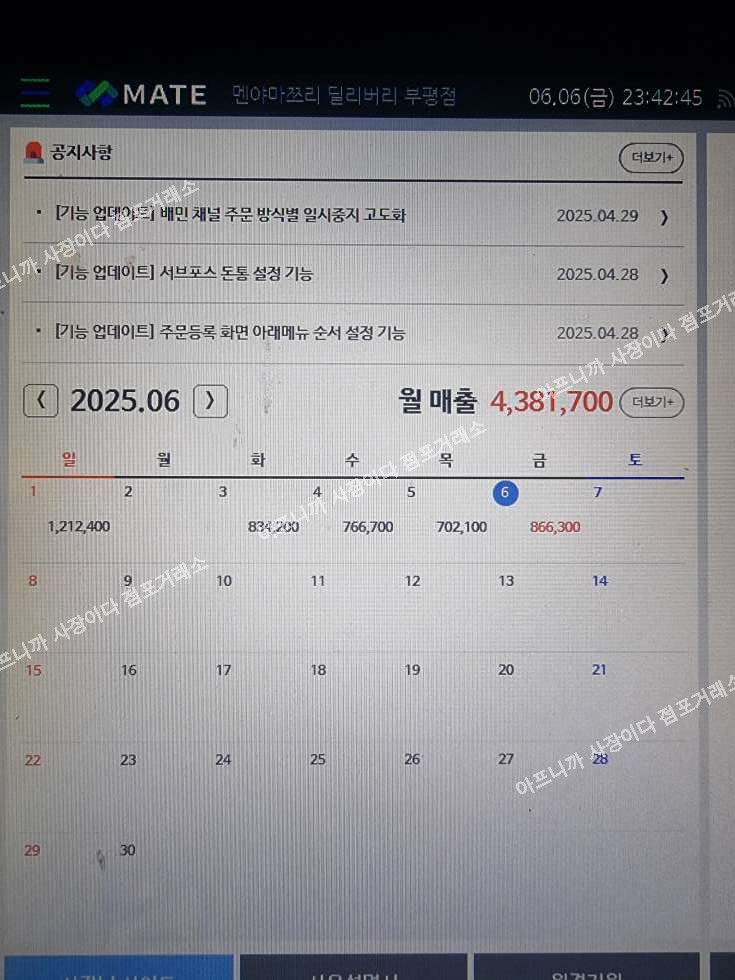The image size is (735, 980).
Task: Tap 더보기+ next to 월 매출
Action: click(652, 403)
